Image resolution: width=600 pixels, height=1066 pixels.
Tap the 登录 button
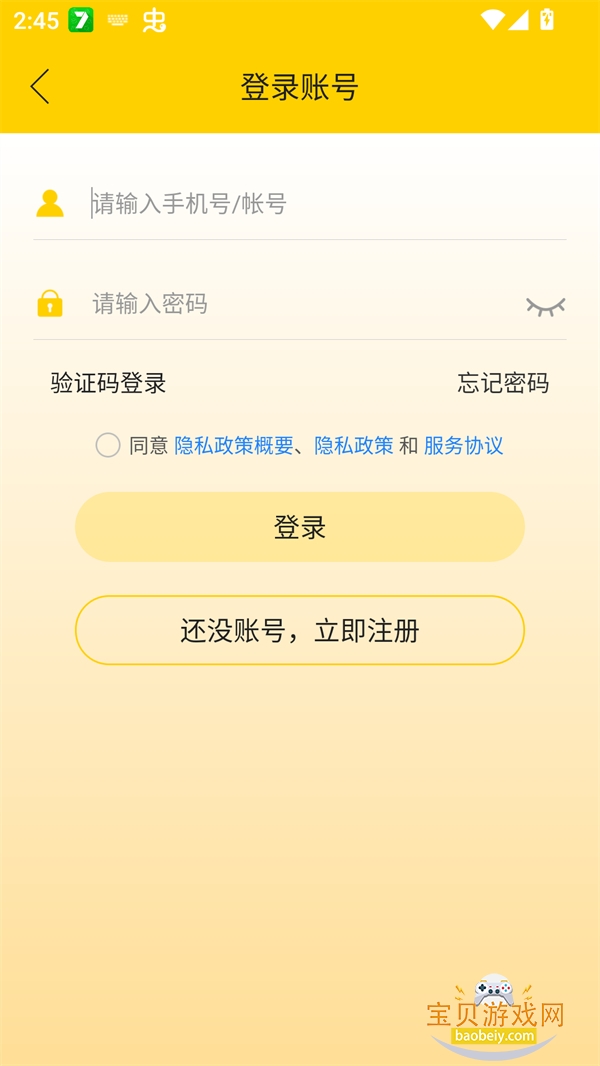[x=300, y=527]
